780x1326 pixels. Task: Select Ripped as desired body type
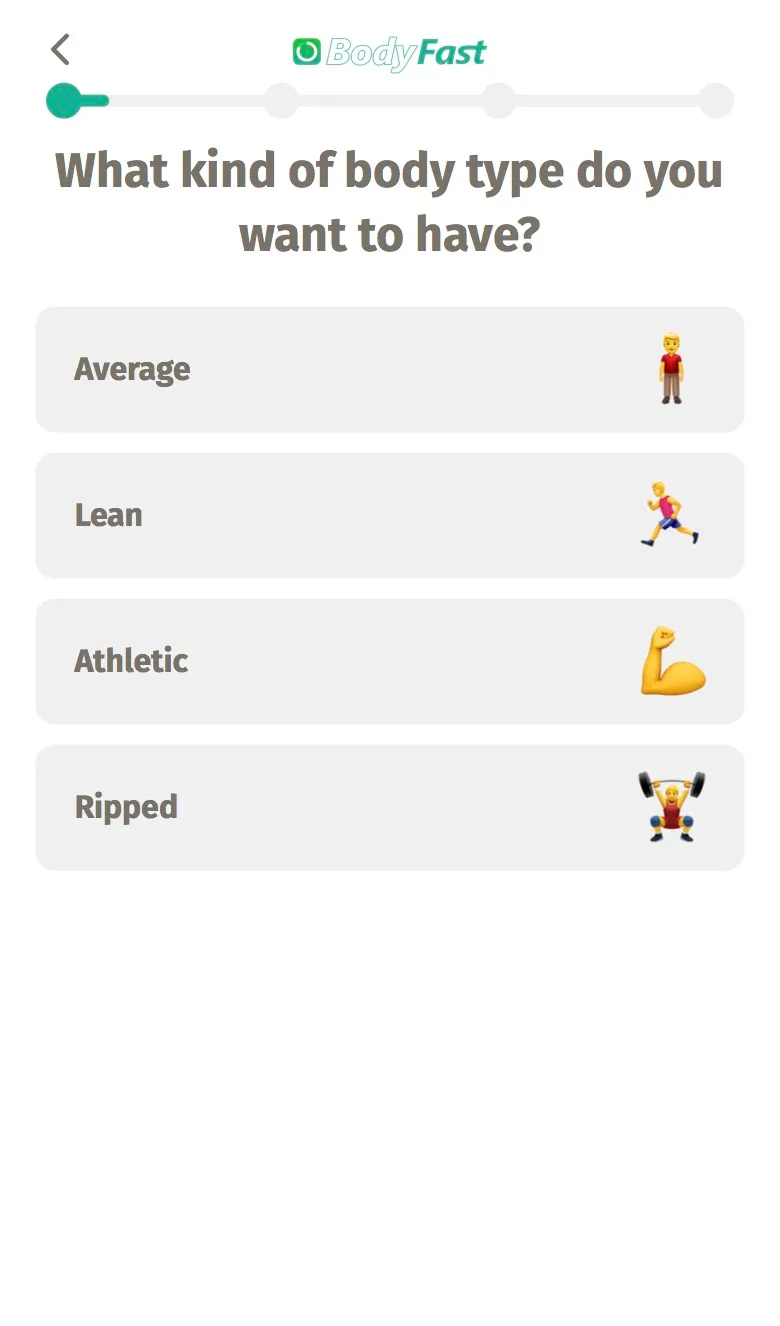[390, 807]
